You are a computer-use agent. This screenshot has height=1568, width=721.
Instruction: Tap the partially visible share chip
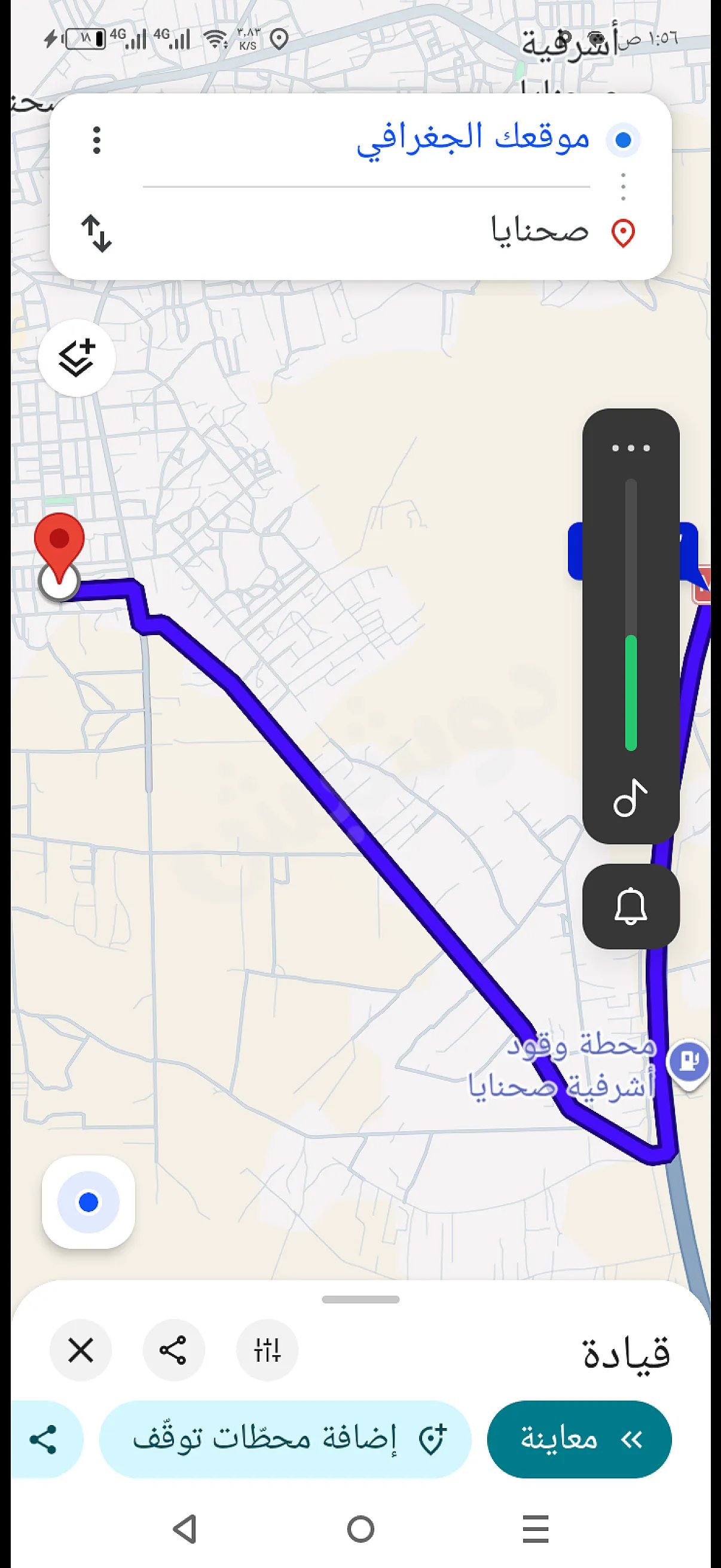[x=46, y=1439]
